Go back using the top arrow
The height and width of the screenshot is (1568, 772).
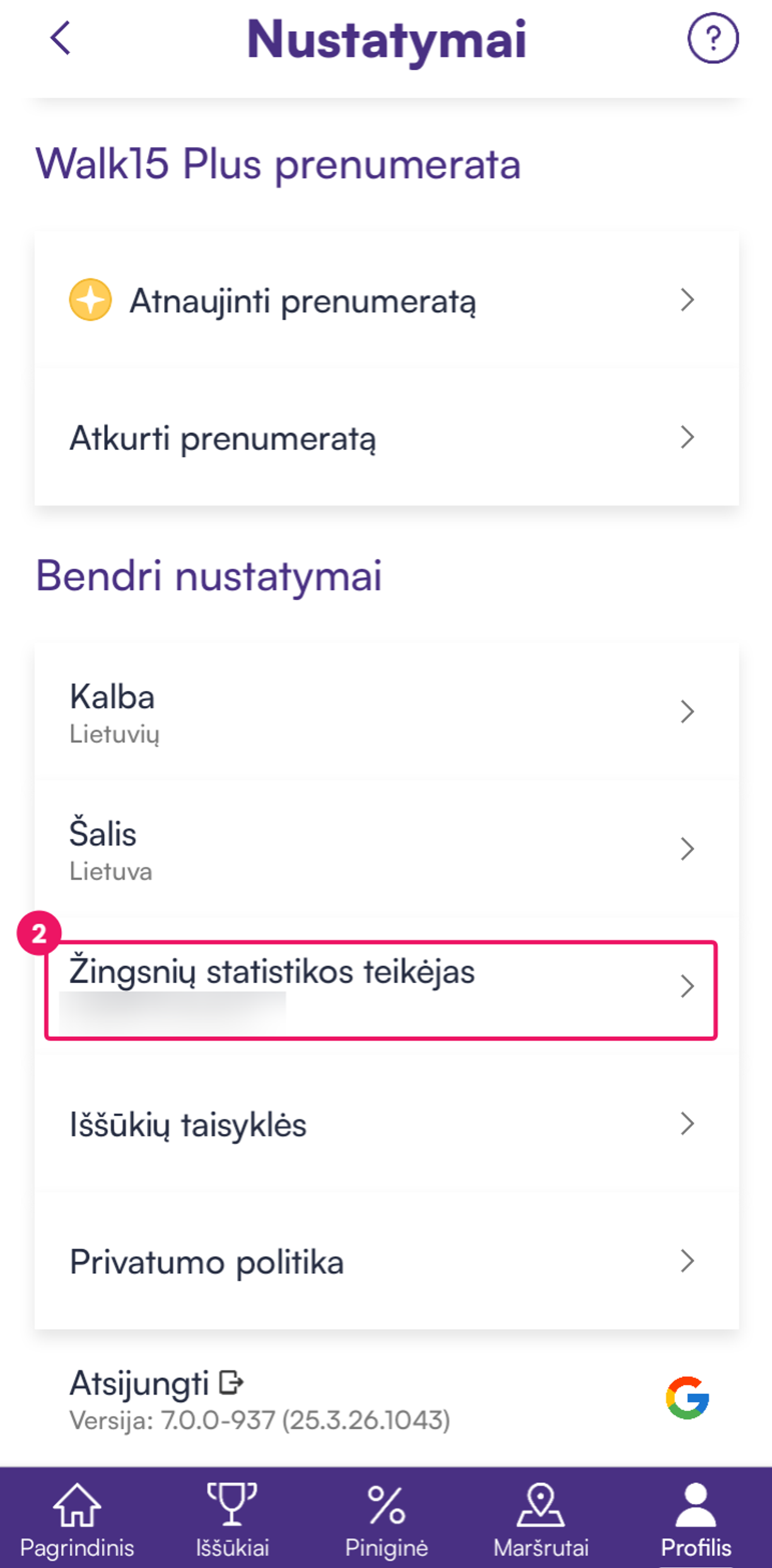[x=60, y=38]
